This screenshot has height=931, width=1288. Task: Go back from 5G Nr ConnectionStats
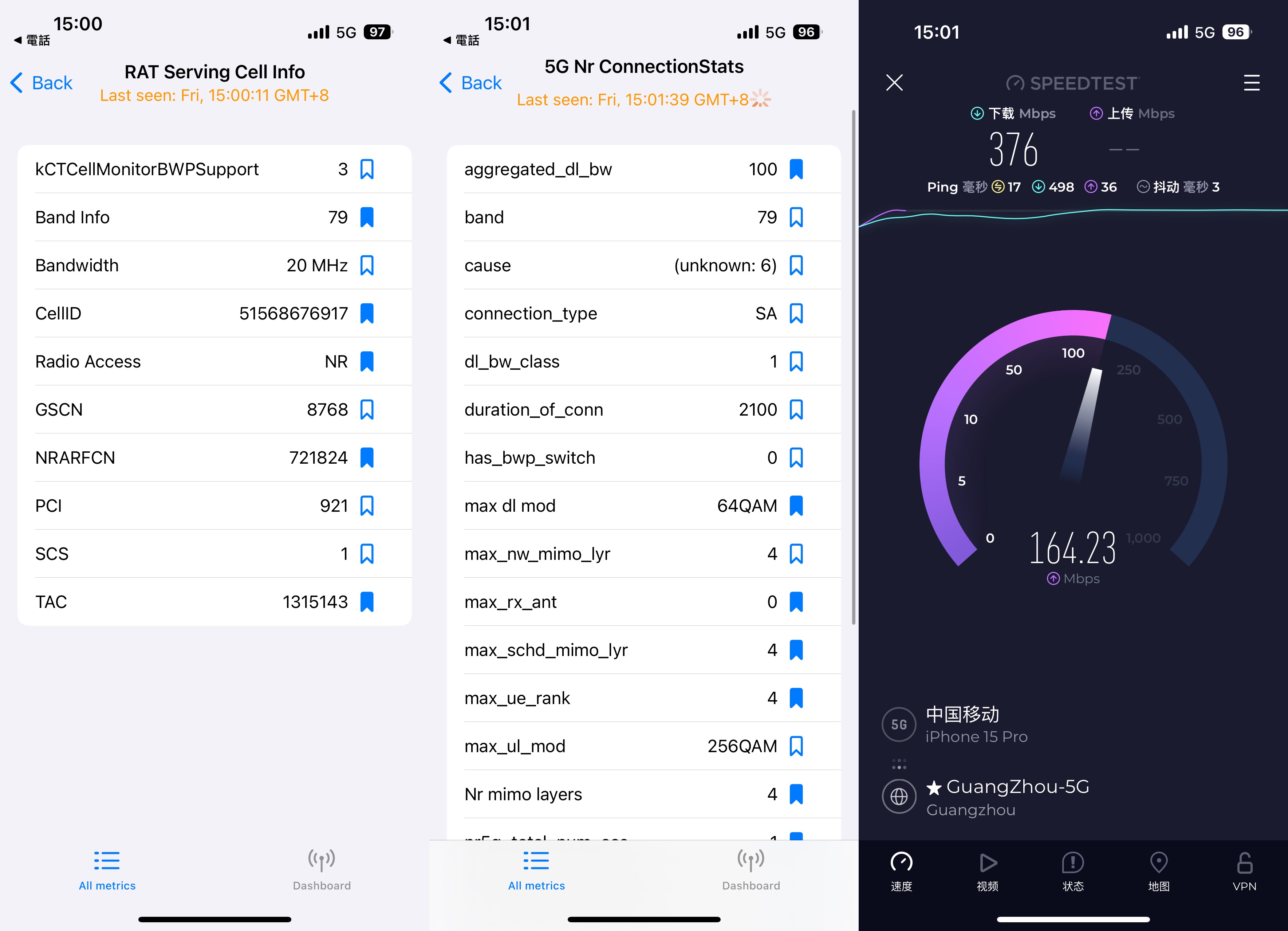point(471,83)
